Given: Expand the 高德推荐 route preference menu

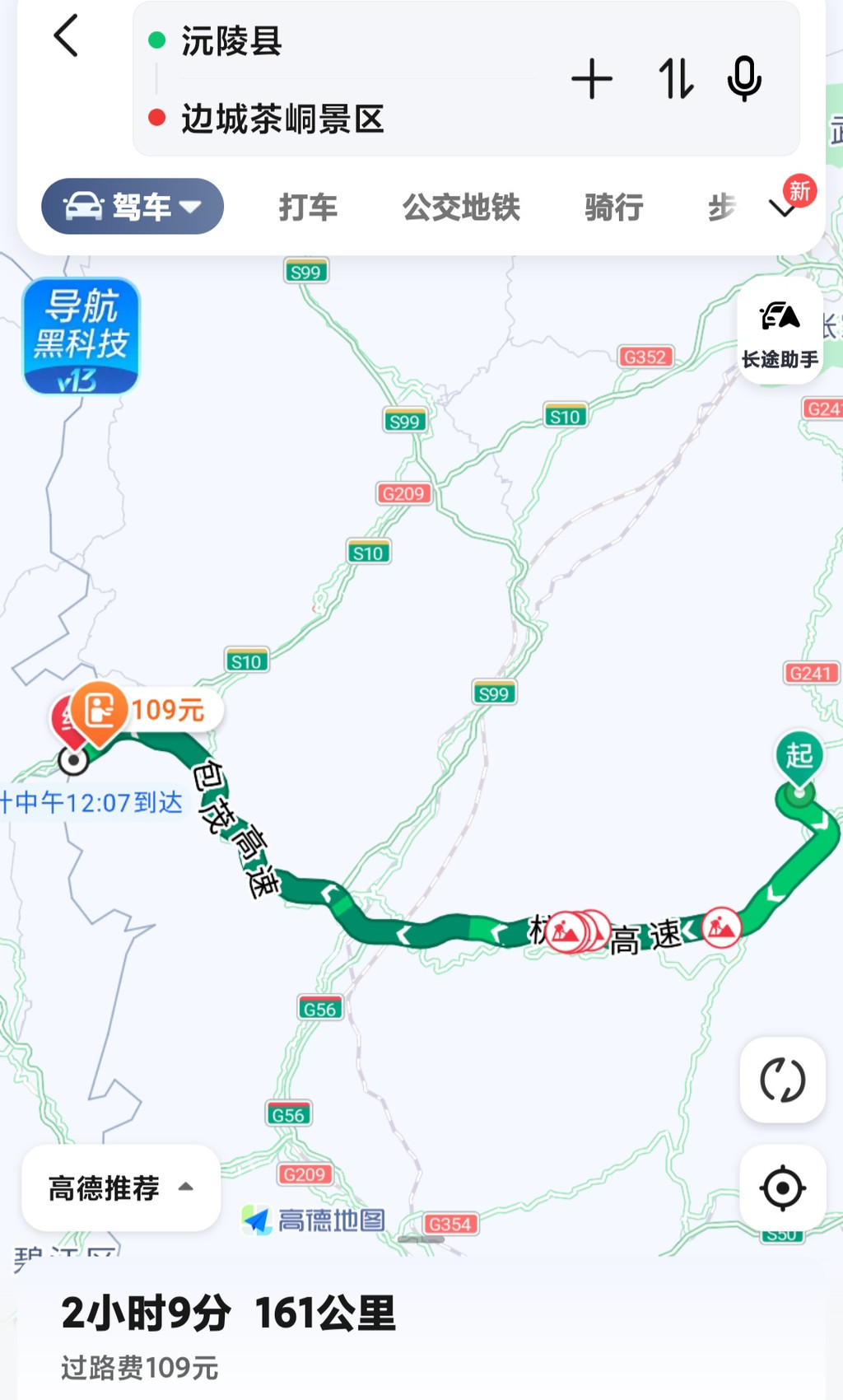Looking at the screenshot, I should click(x=120, y=1188).
